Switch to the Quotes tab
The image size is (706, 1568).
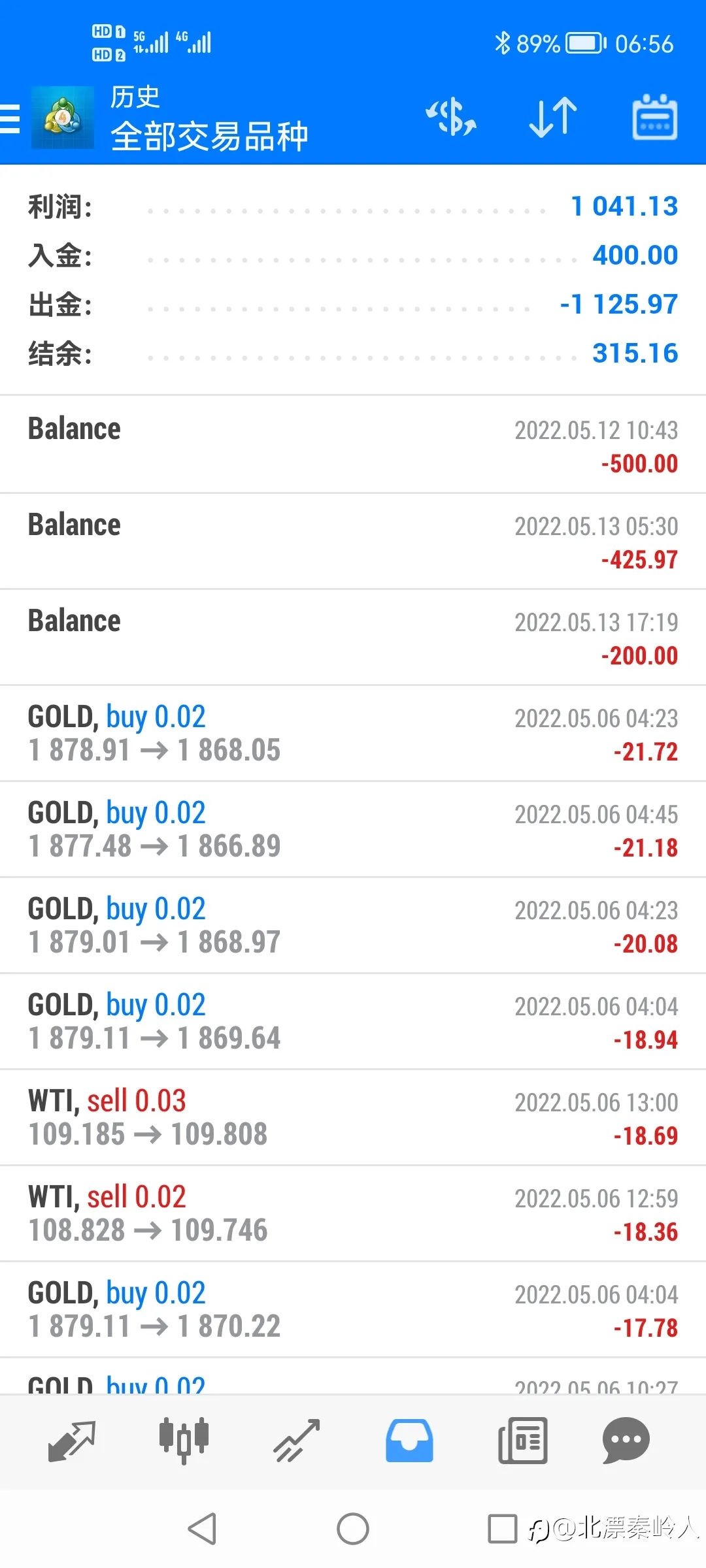tap(72, 1441)
